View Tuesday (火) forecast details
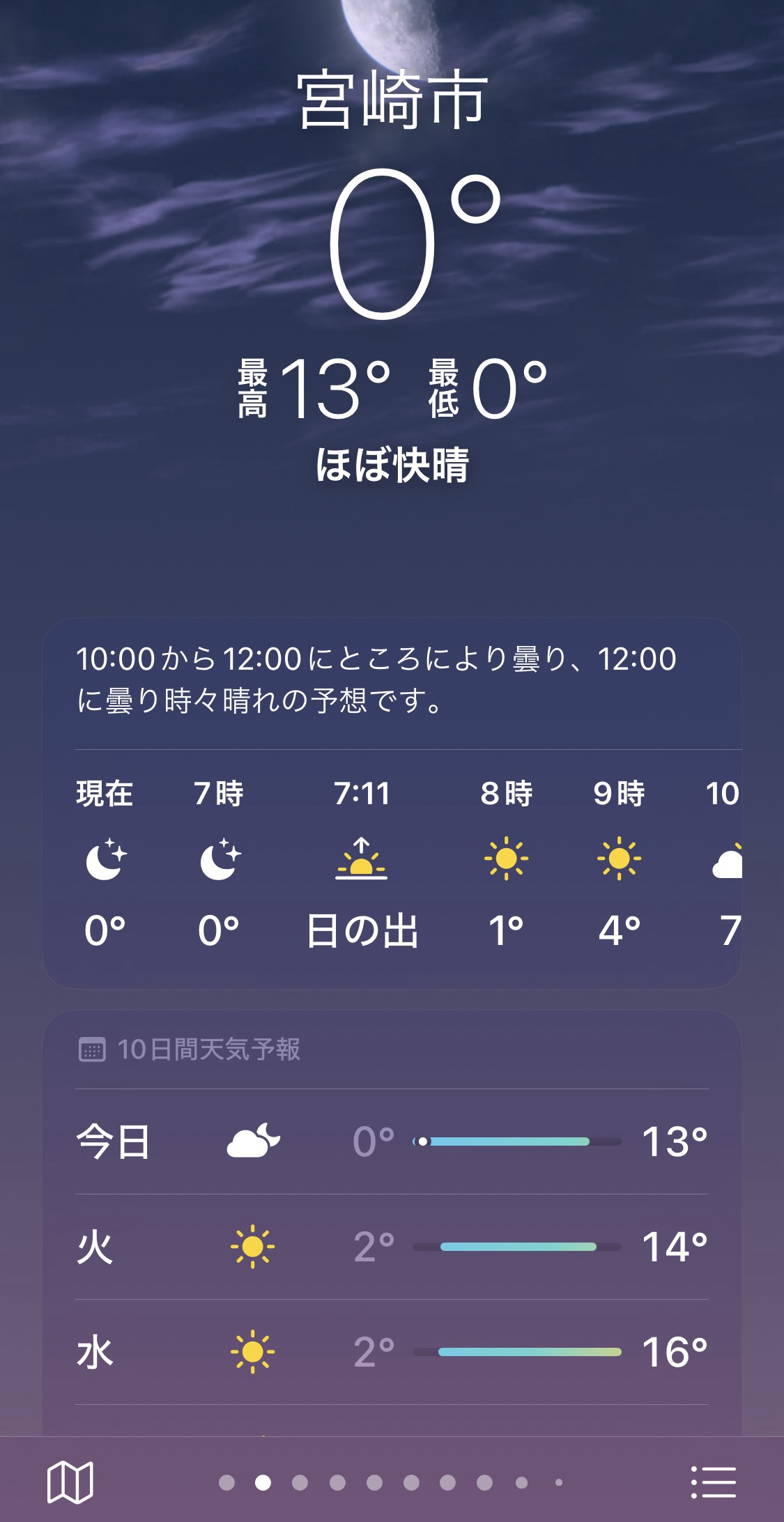 [392, 1247]
